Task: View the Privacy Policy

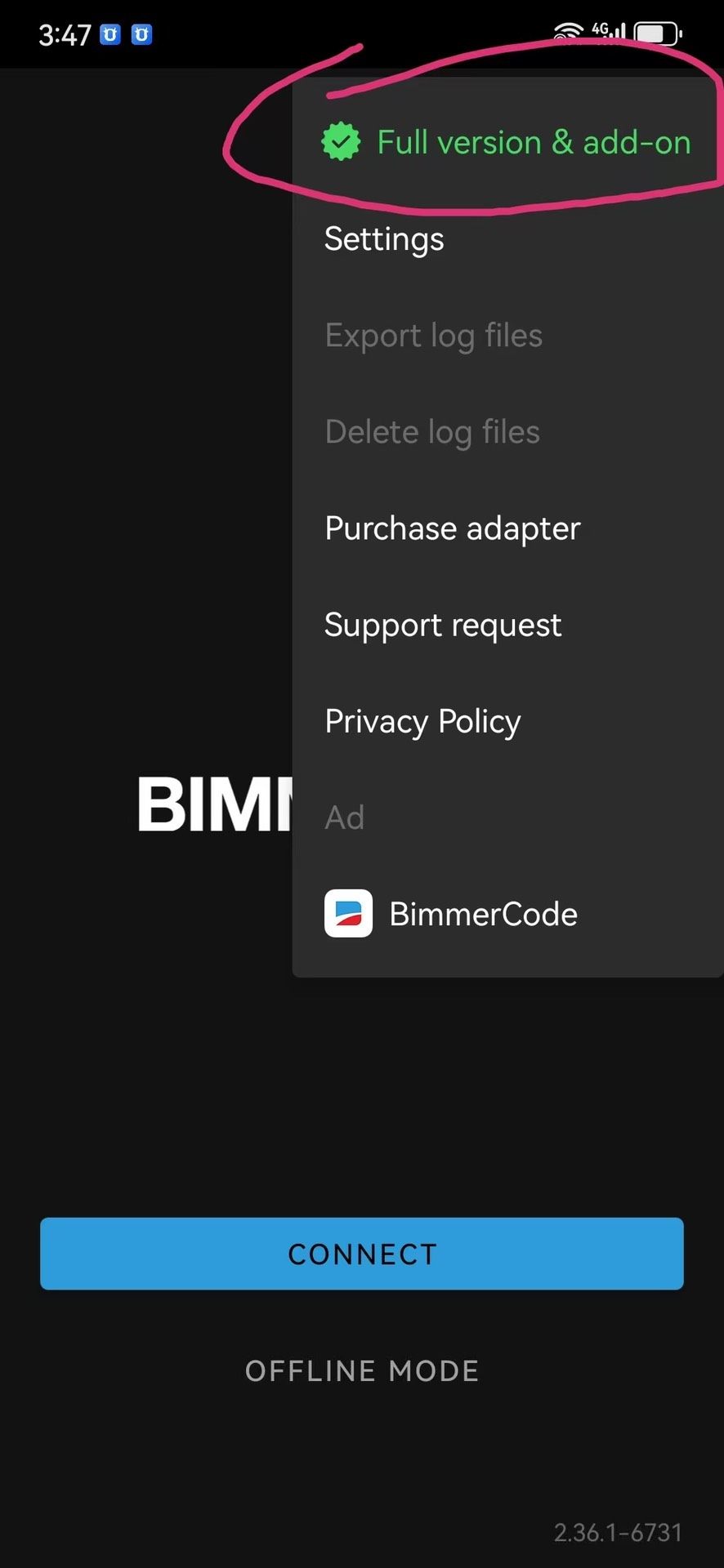Action: coord(422,721)
